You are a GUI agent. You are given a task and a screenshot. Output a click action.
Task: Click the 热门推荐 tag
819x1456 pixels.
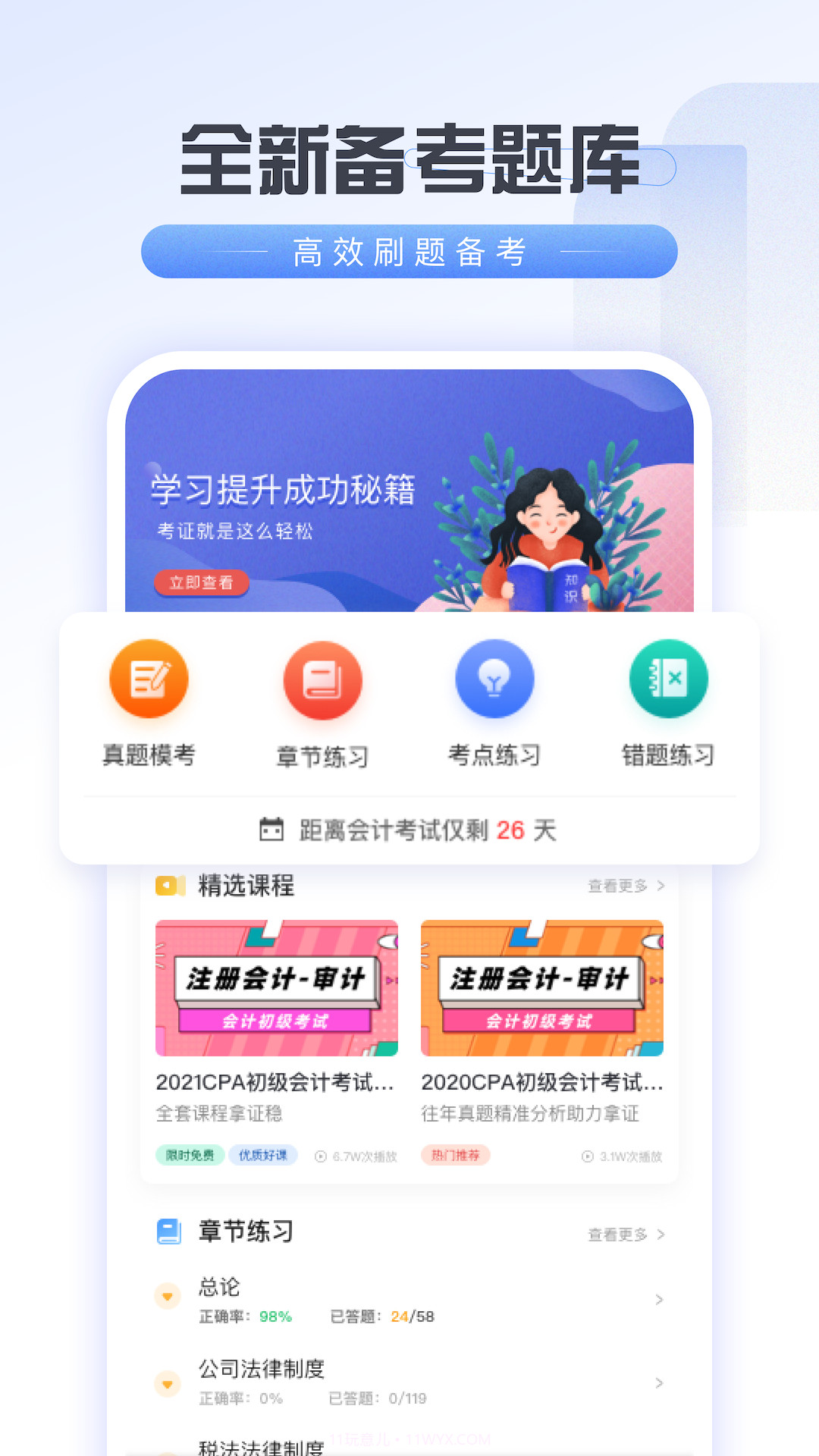point(456,1155)
